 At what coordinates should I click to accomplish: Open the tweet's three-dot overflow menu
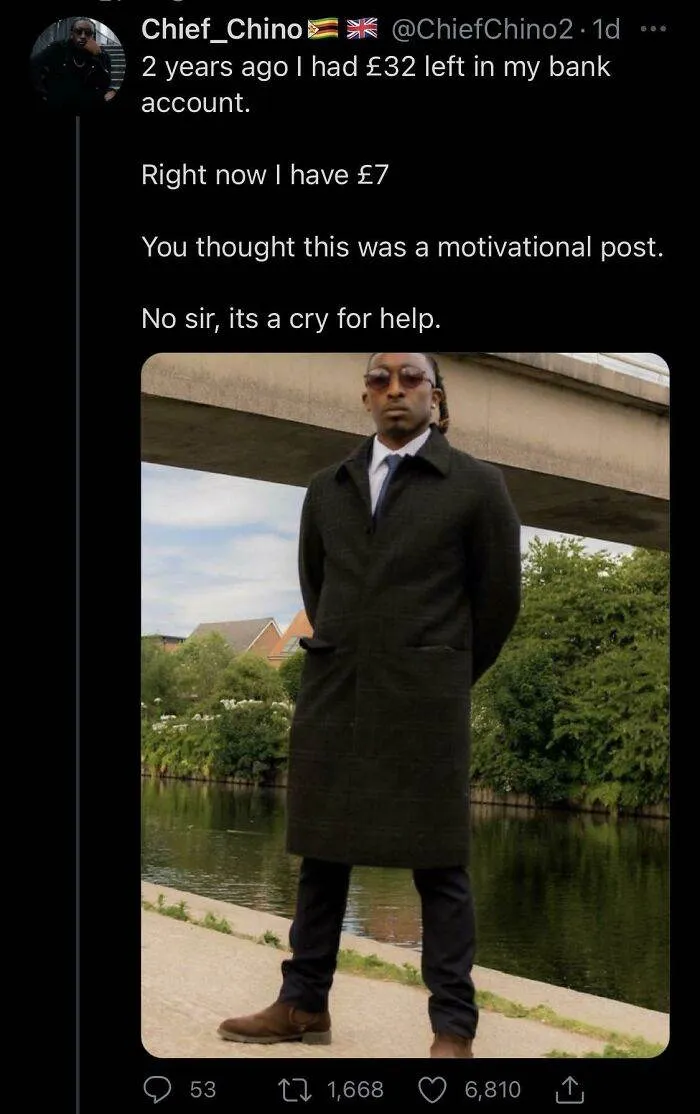(651, 29)
